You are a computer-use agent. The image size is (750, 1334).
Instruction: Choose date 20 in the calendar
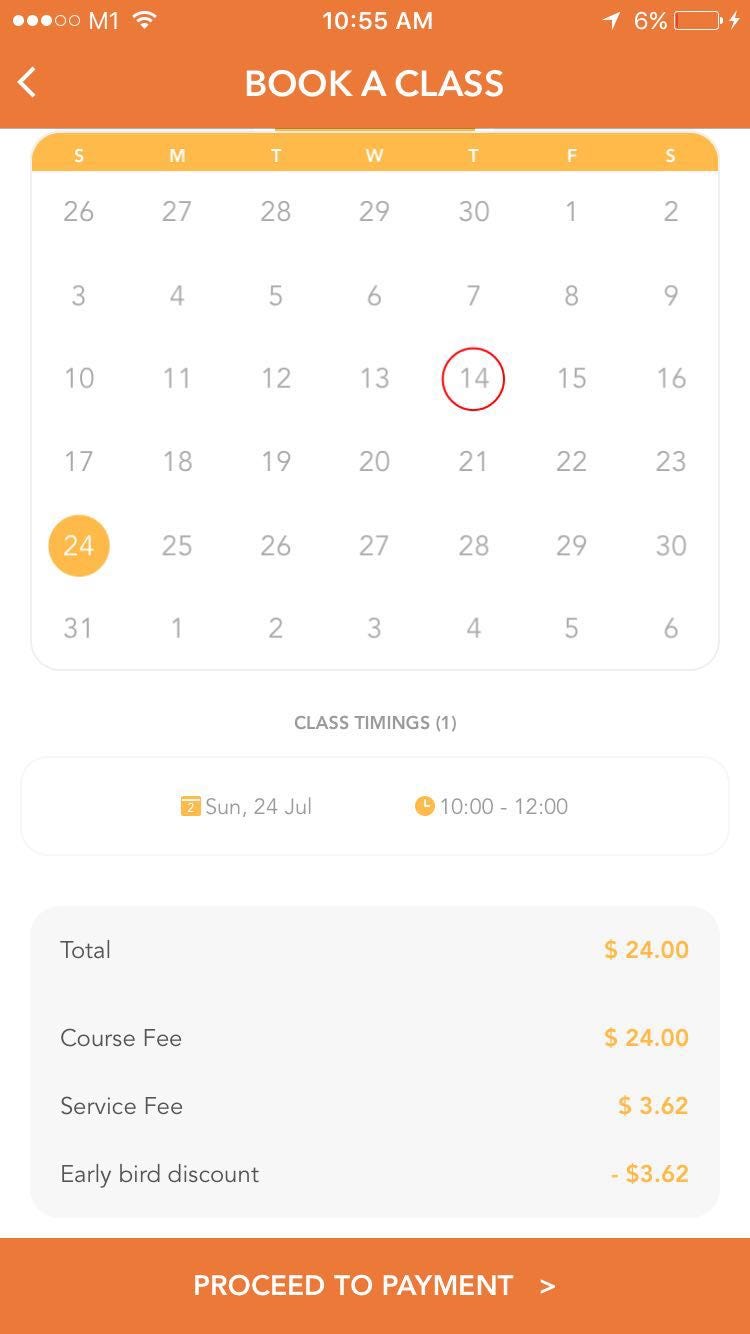click(374, 462)
